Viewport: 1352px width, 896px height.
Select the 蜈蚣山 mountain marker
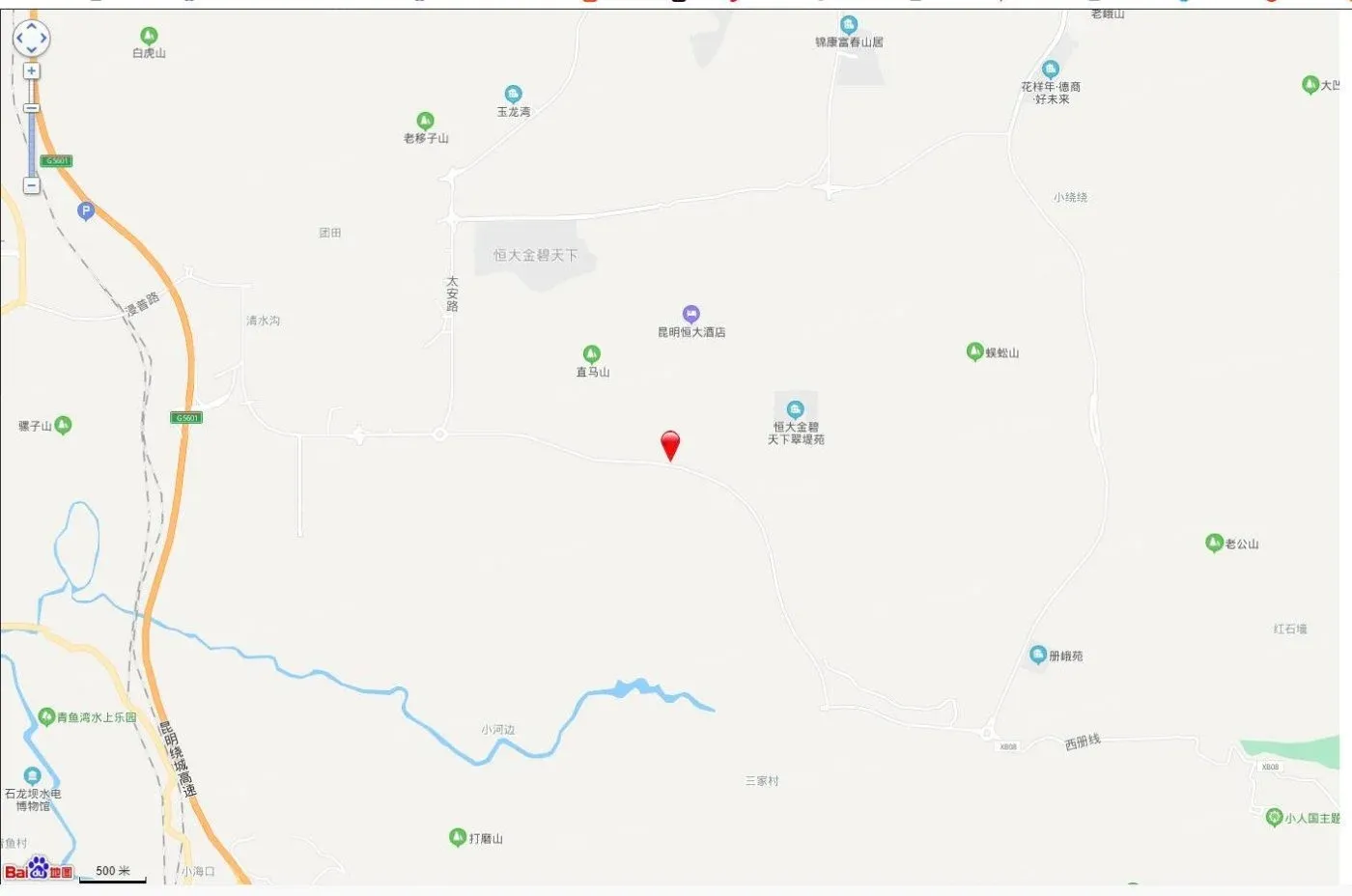(x=974, y=351)
